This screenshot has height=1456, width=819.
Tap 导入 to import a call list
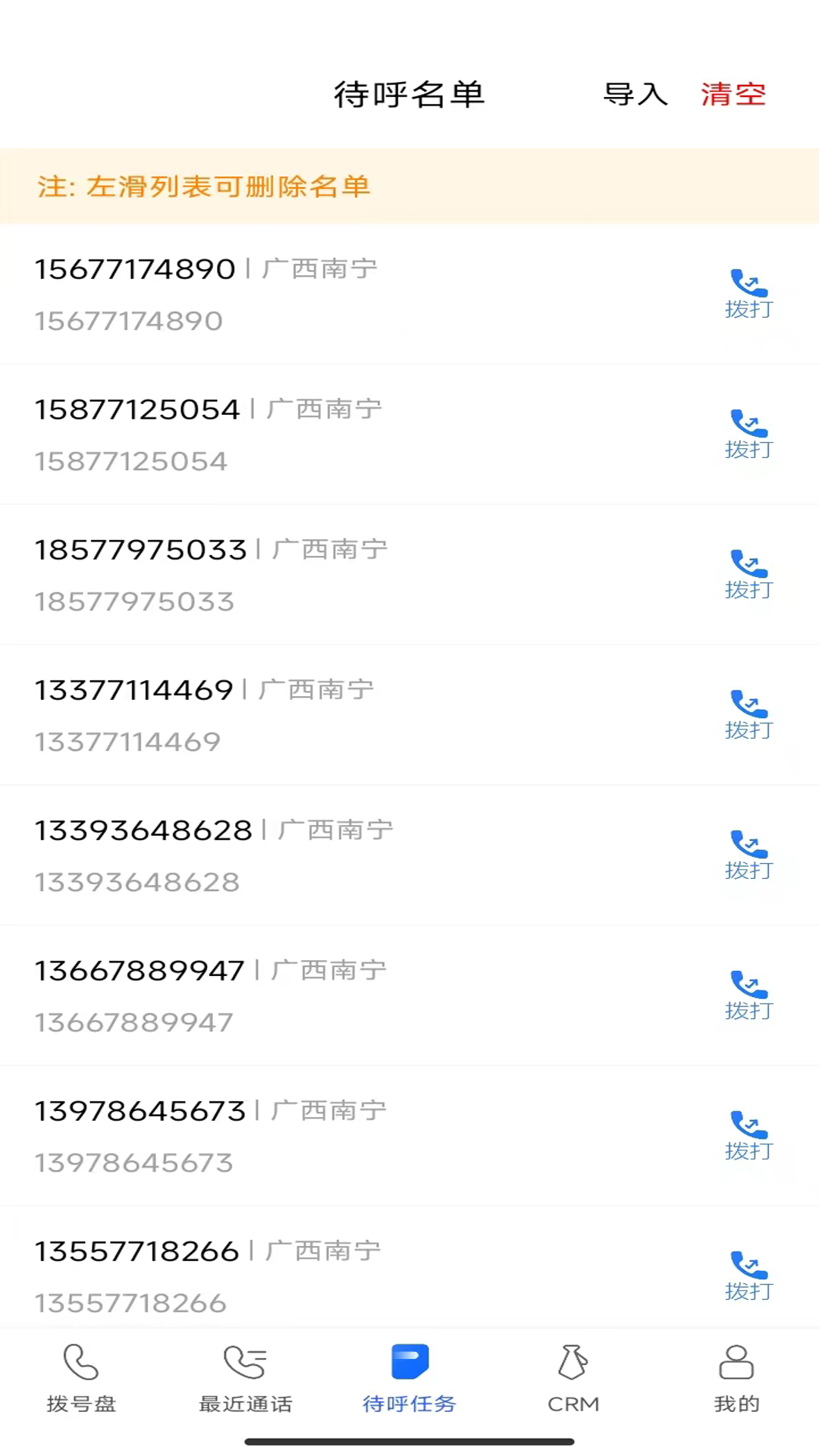click(x=635, y=95)
